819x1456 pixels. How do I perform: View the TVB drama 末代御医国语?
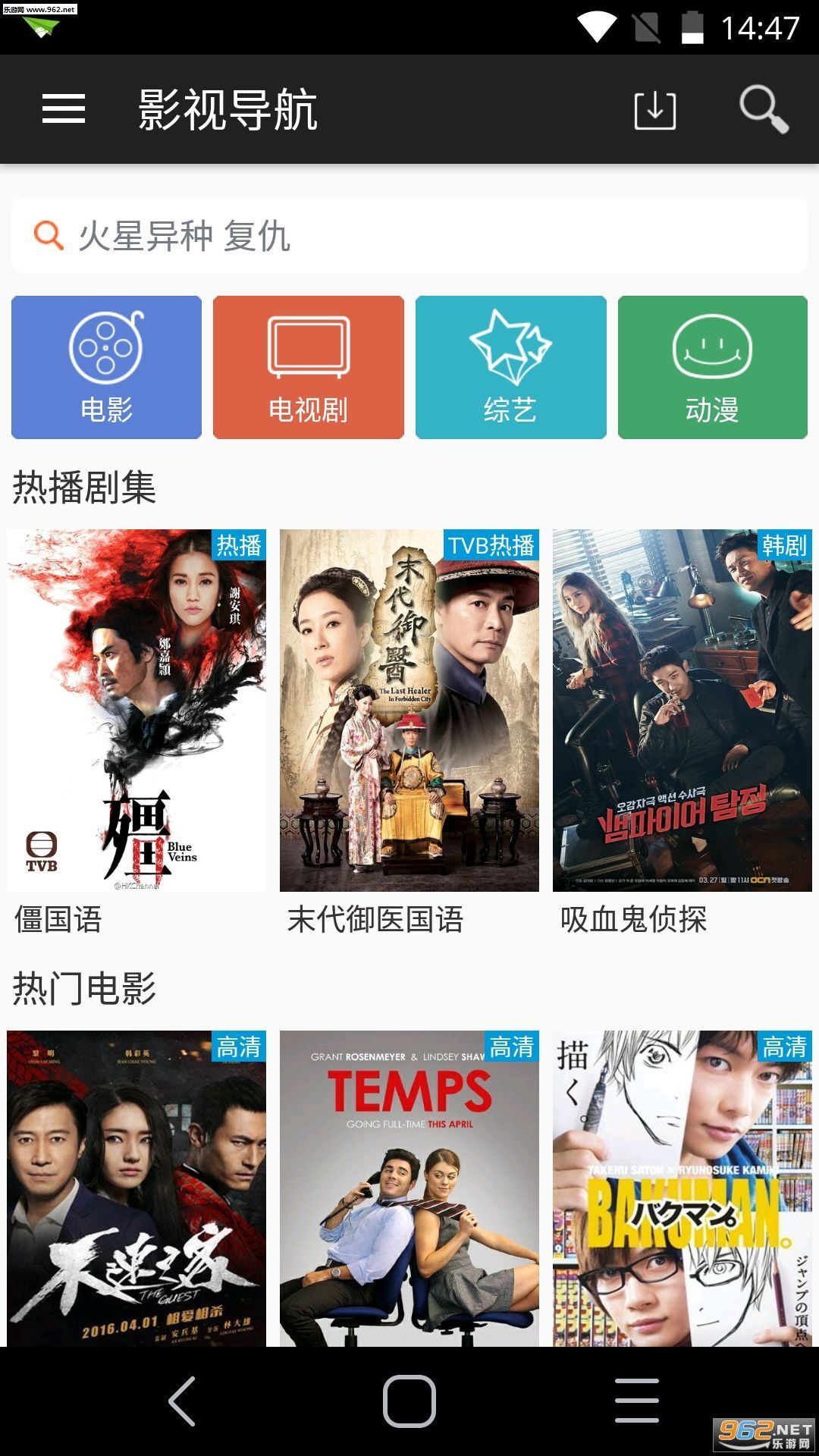409,711
